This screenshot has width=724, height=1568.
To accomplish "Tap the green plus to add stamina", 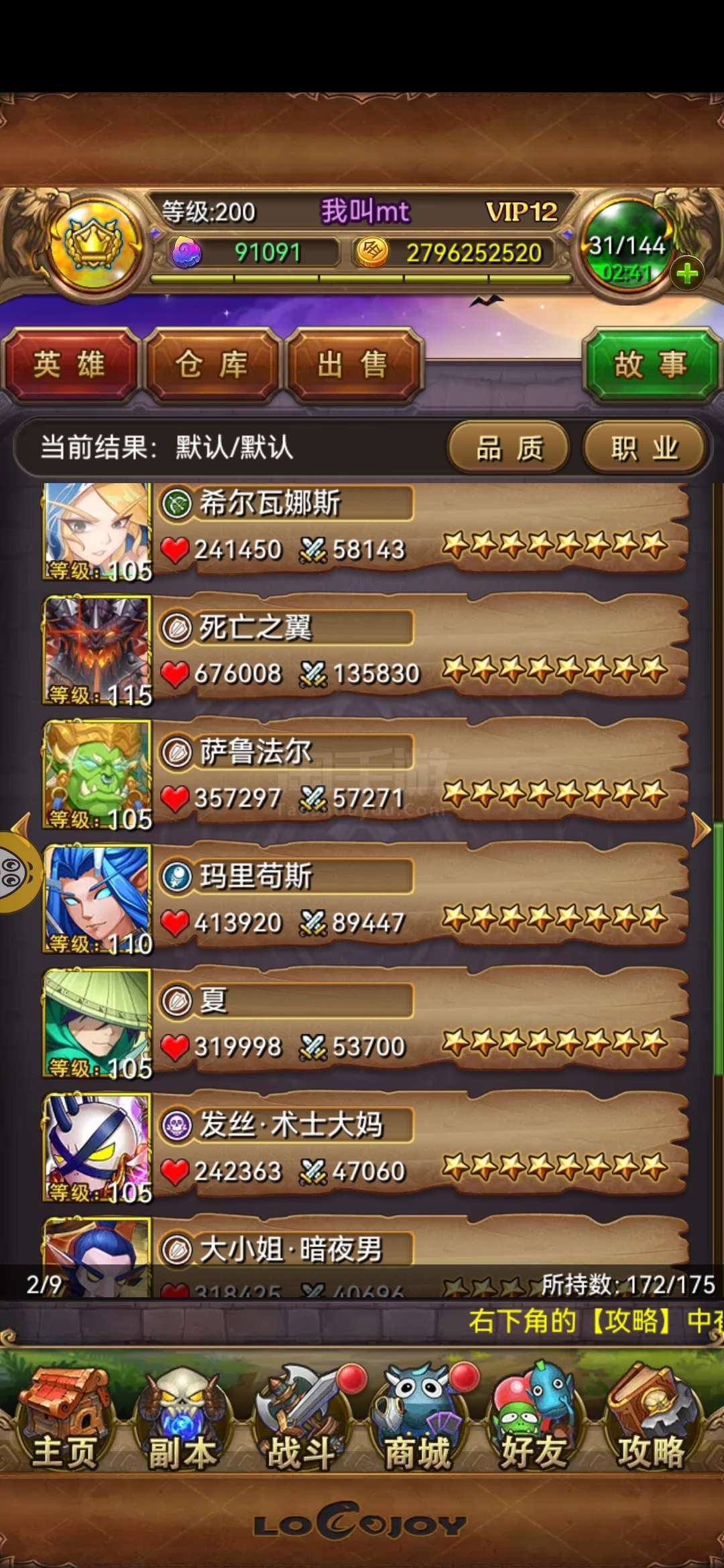I will (x=687, y=273).
